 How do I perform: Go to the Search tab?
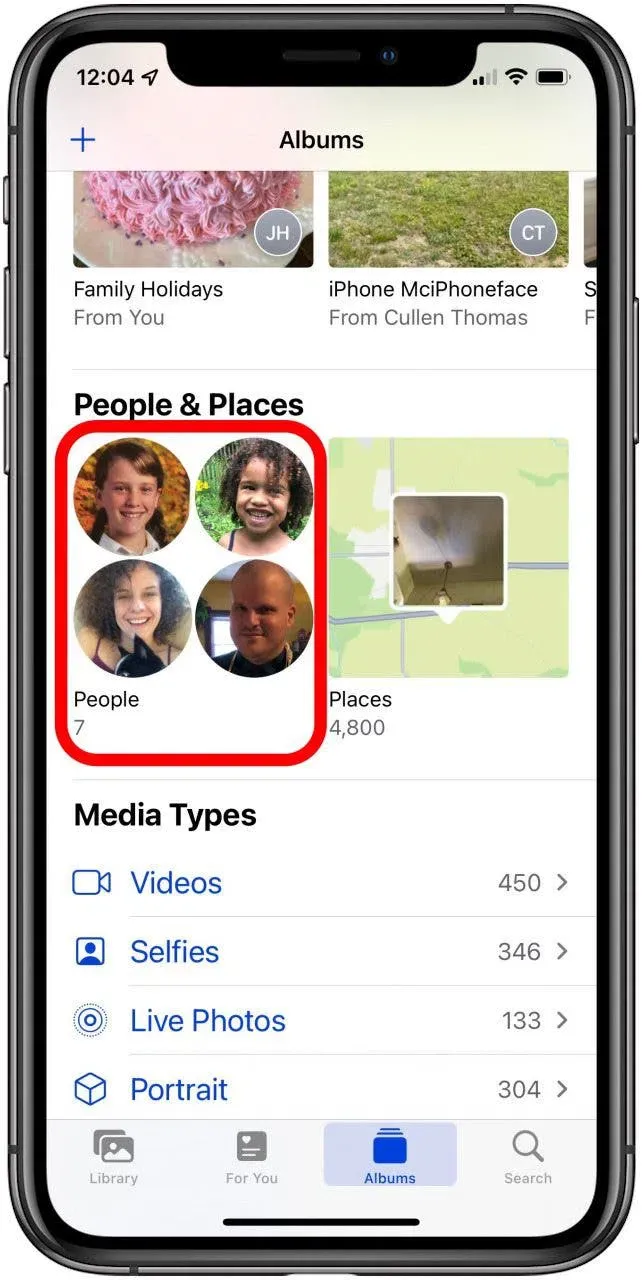pos(527,1157)
